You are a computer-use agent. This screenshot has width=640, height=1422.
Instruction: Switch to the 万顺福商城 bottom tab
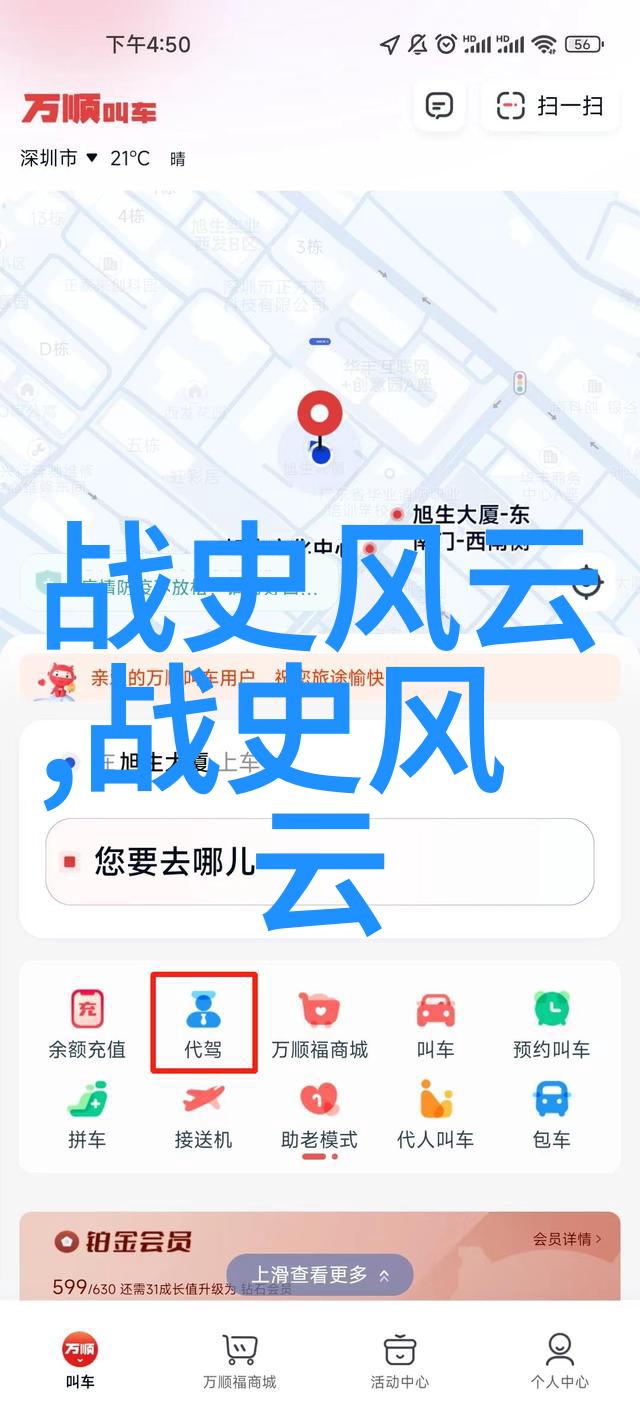point(240,1360)
